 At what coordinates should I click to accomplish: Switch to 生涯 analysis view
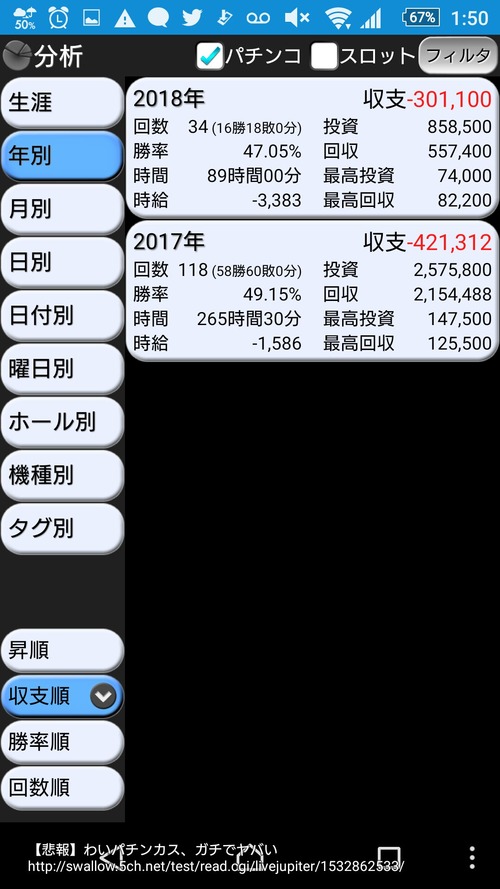(62, 103)
